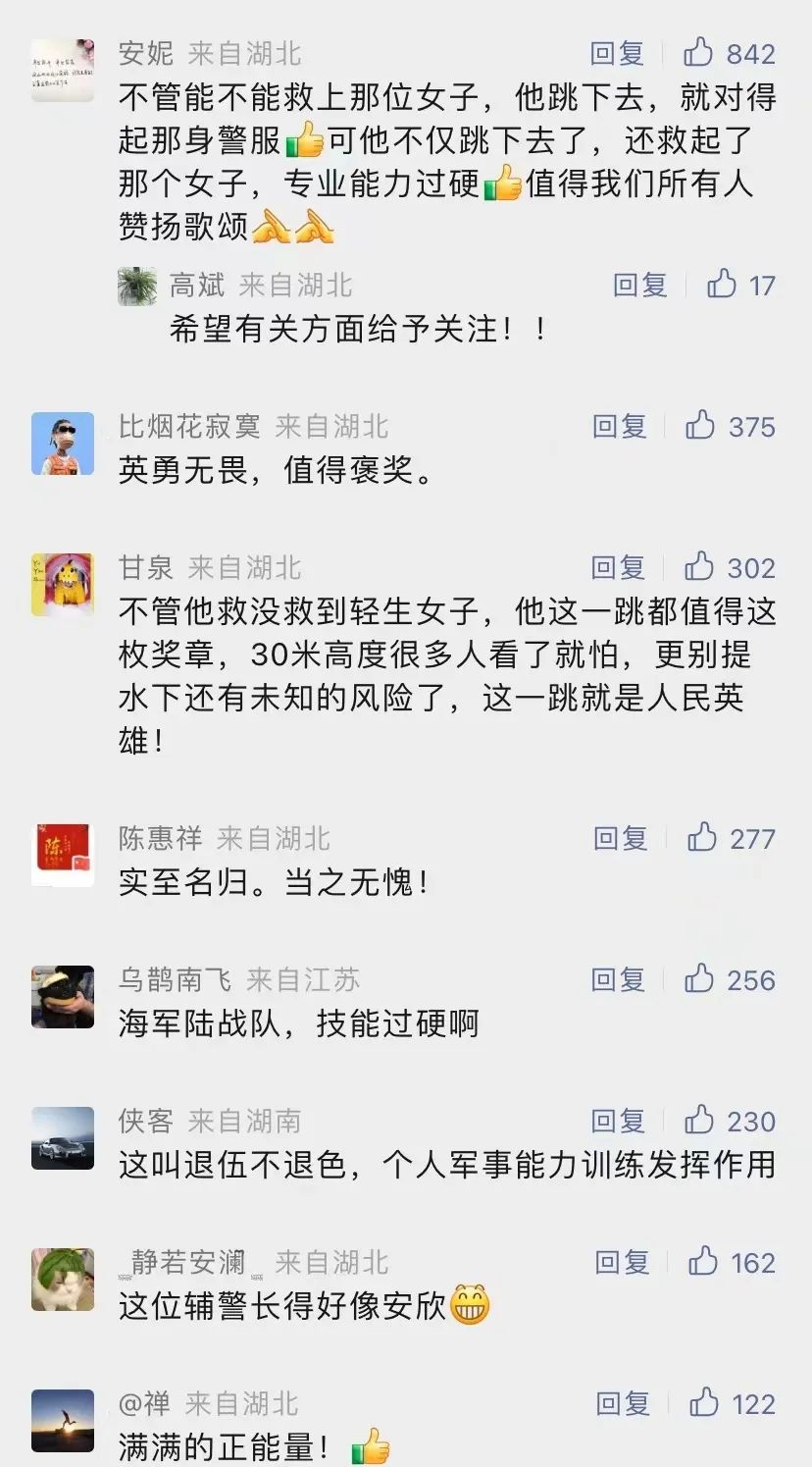Viewport: 812px width, 1467px height.
Task: Like 陈惠祥's comment
Action: click(702, 837)
